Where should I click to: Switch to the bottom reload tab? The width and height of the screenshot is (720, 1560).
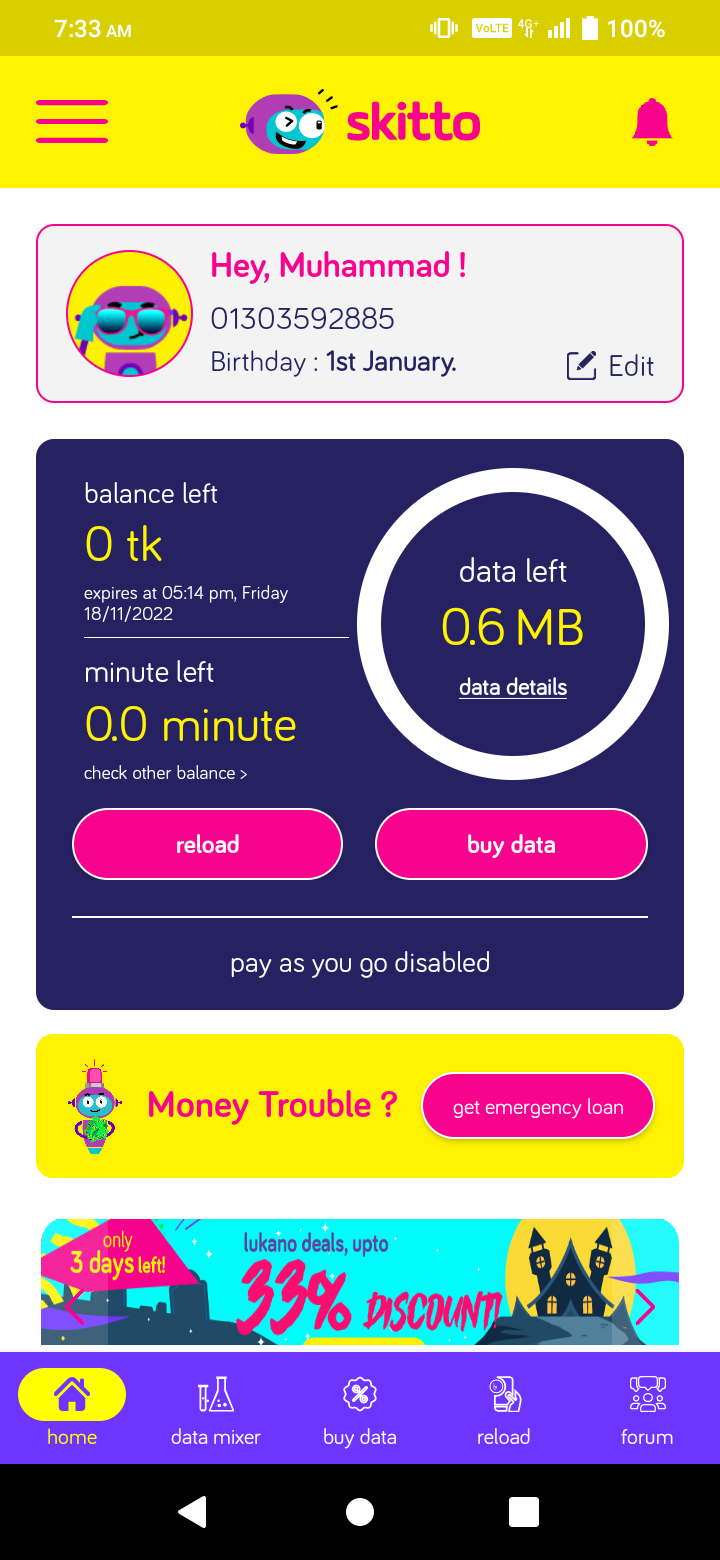coord(503,1408)
